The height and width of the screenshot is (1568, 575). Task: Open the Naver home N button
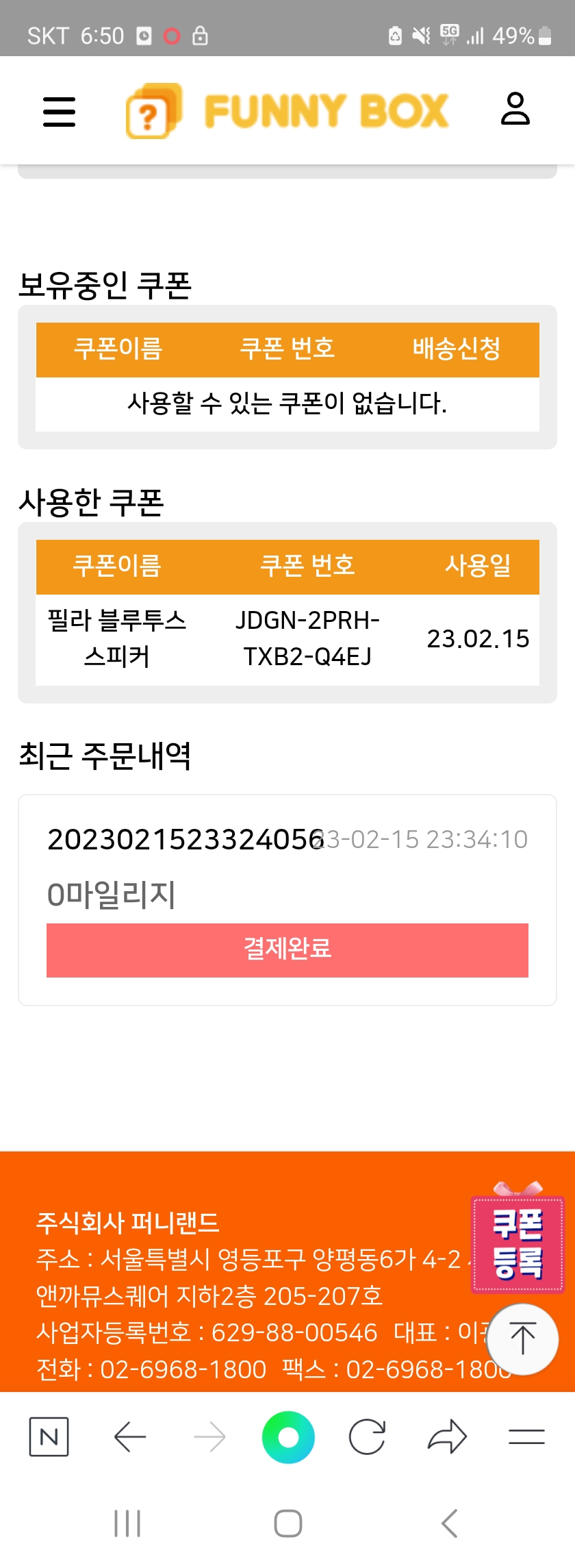pos(49,1436)
